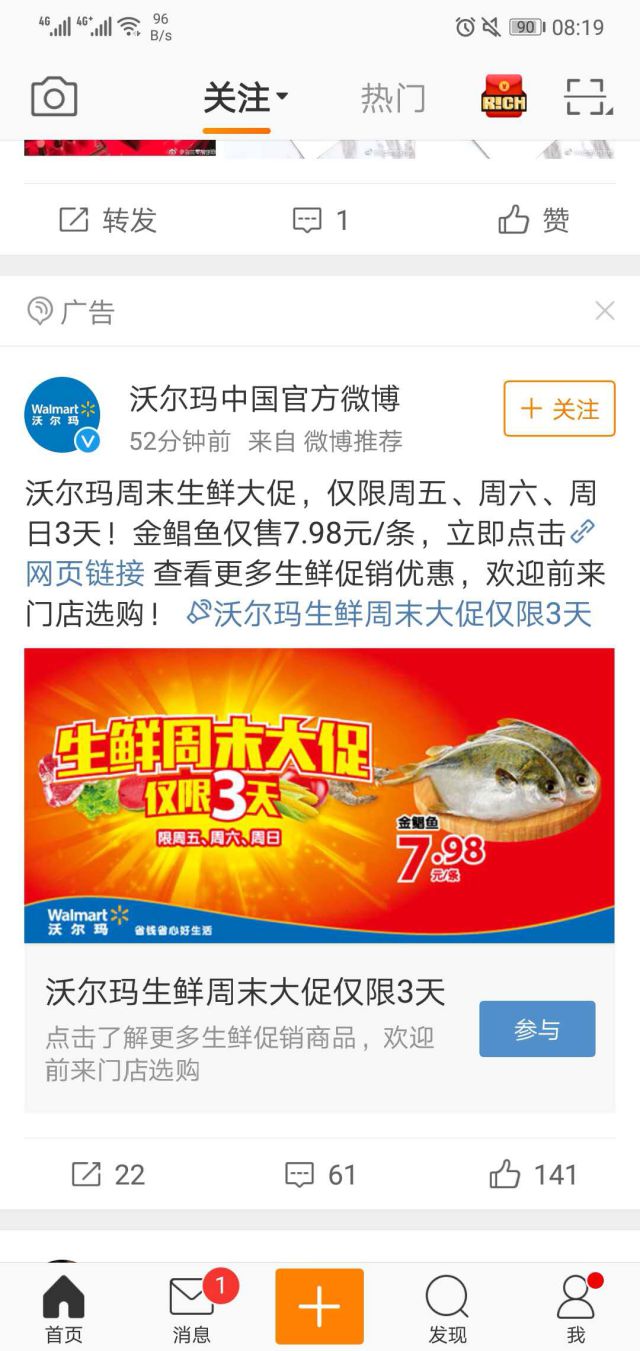View the 生鲜周末大促 promo banner
Image resolution: width=640 pixels, height=1351 pixels.
319,795
